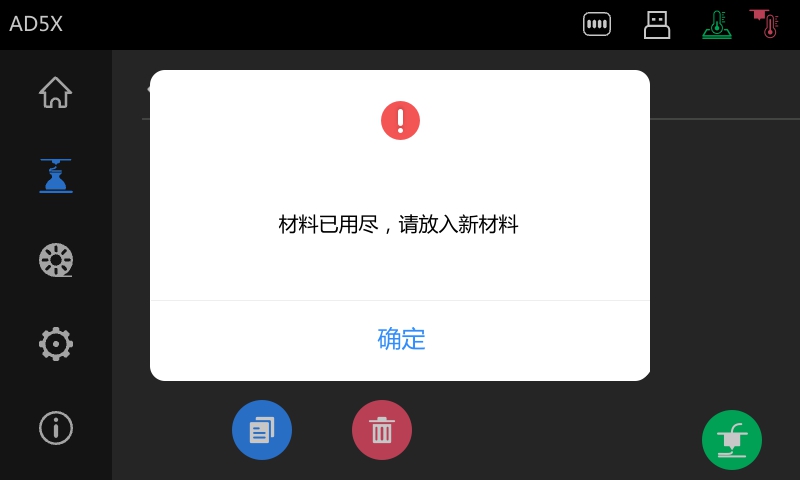The image size is (800, 480).
Task: Open the settings gear
Action: [x=56, y=344]
